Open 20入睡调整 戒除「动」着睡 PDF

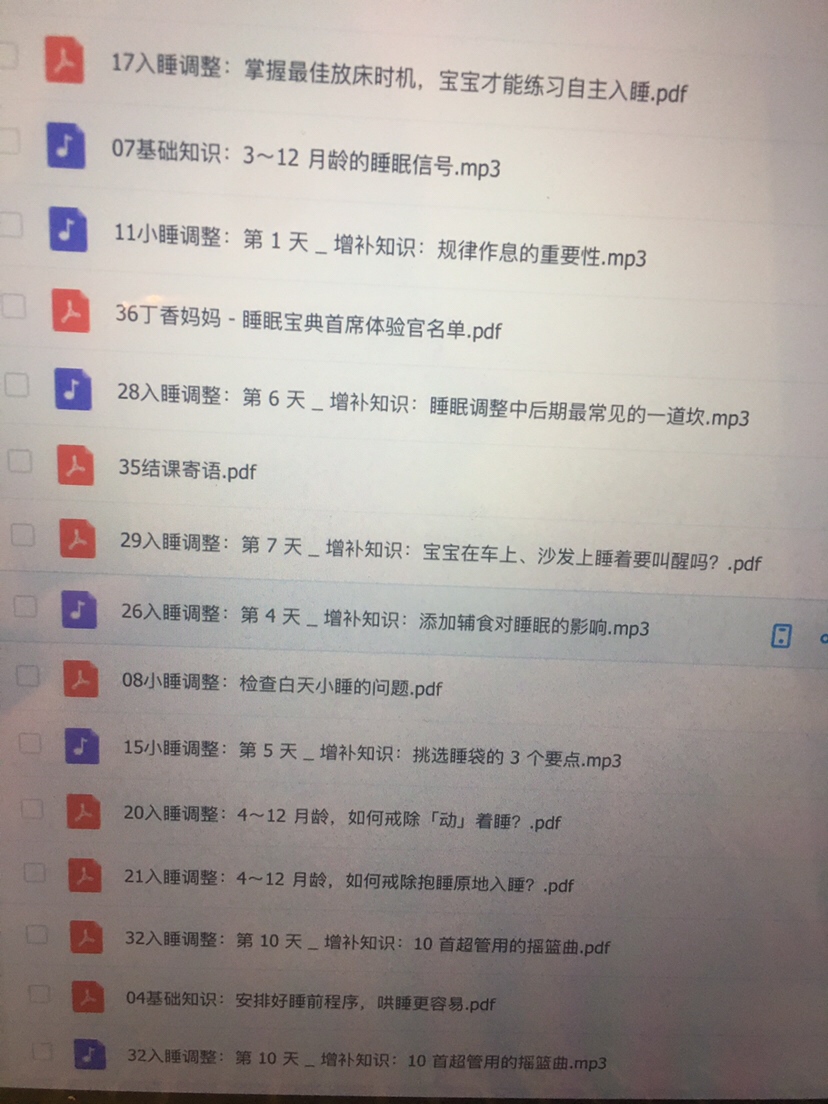[x=342, y=819]
